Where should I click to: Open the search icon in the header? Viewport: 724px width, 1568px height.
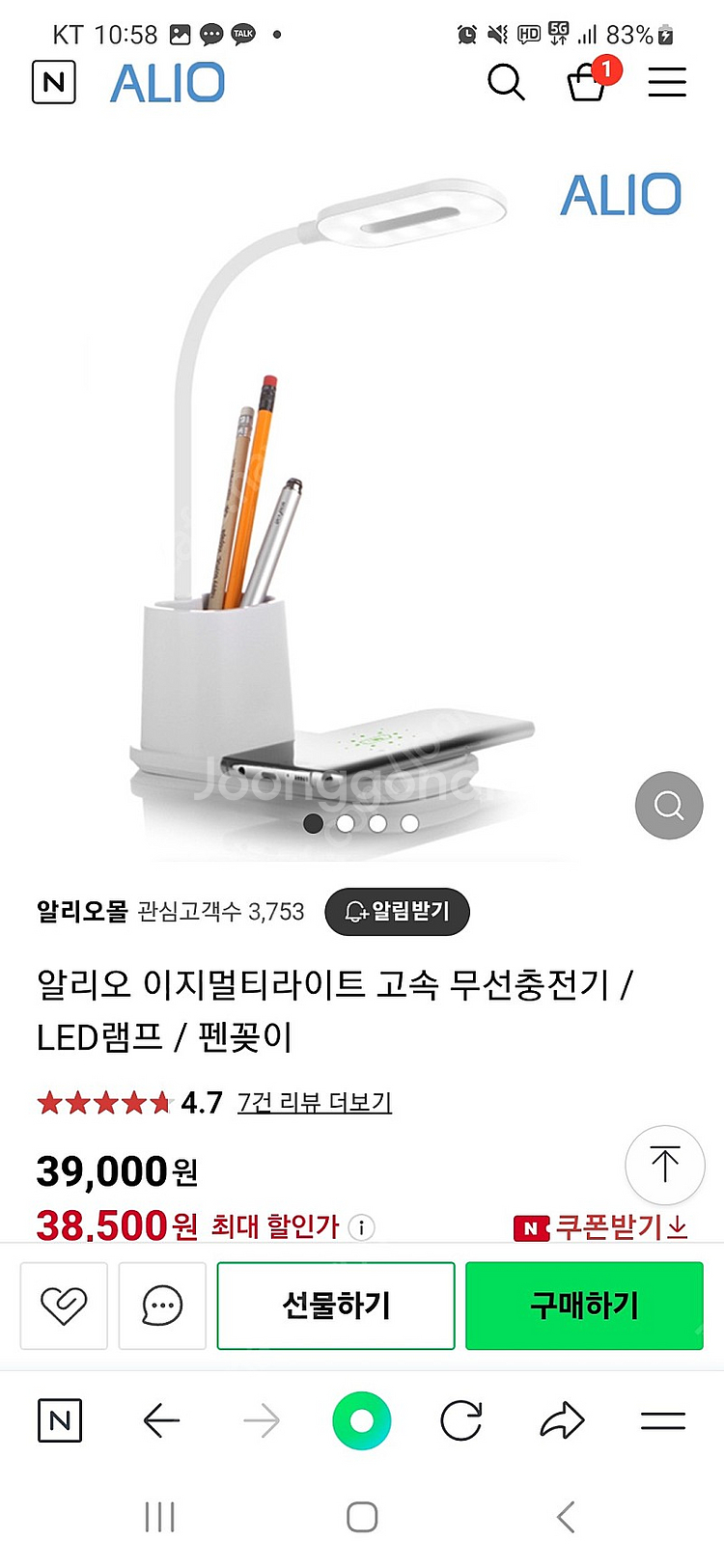[x=506, y=83]
